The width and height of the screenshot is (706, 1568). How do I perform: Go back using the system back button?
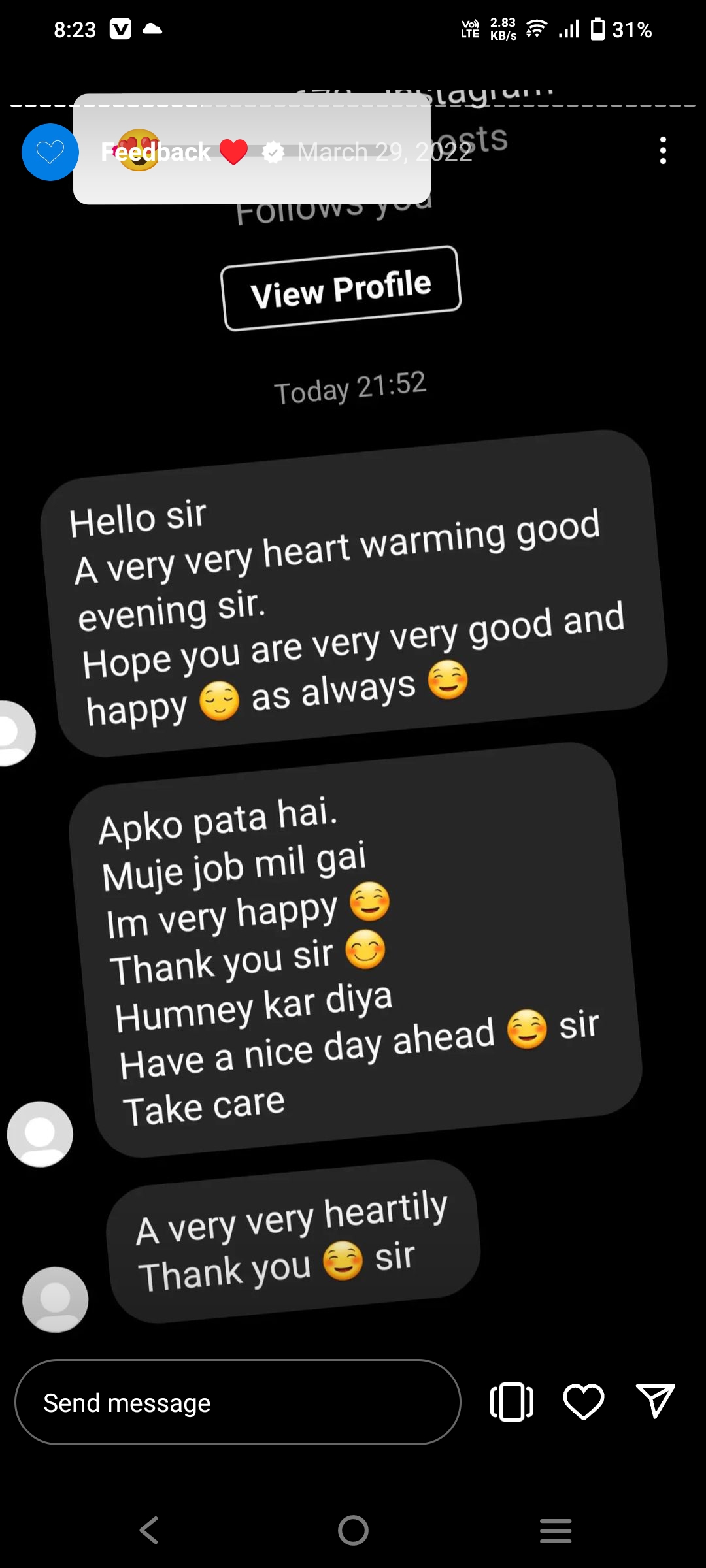pyautogui.click(x=149, y=1530)
